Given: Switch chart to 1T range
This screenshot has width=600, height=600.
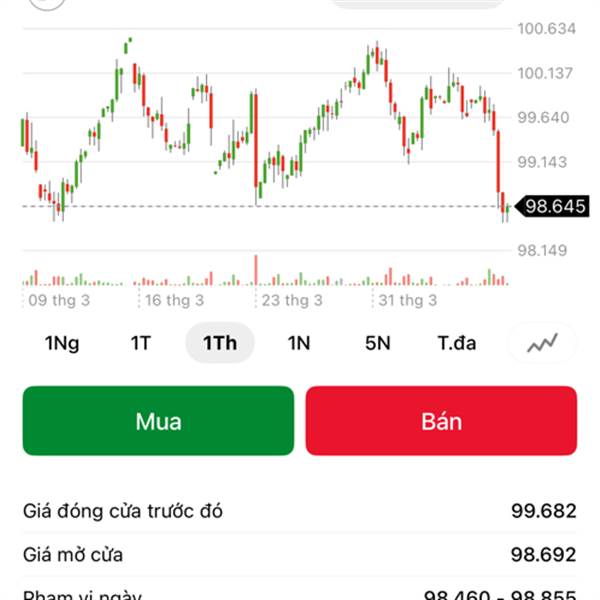Looking at the screenshot, I should [x=141, y=343].
